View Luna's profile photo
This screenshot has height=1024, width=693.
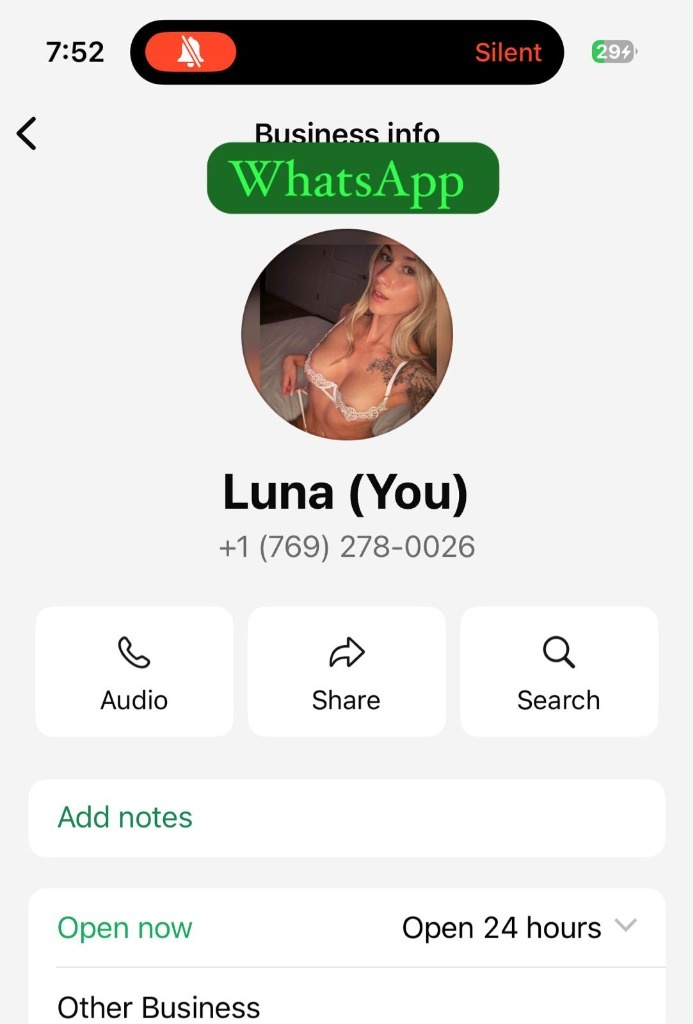coord(347,335)
